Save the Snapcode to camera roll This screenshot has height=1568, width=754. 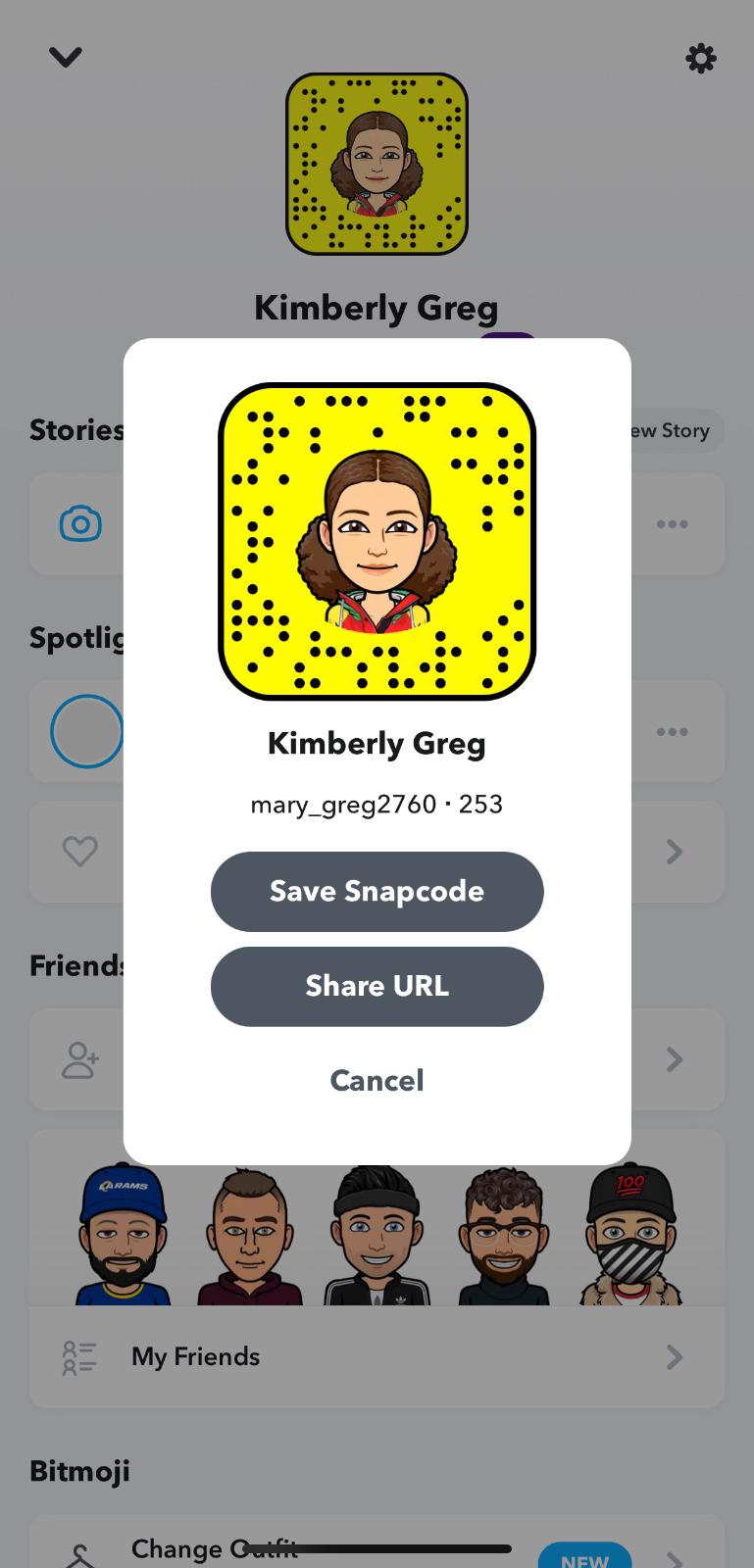[x=377, y=891]
